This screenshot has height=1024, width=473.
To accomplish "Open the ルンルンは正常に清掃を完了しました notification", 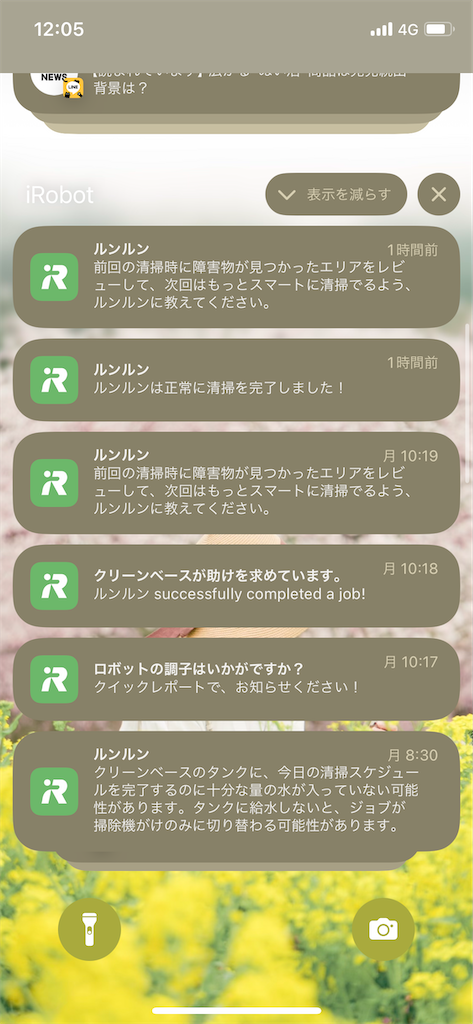I will coord(236,380).
